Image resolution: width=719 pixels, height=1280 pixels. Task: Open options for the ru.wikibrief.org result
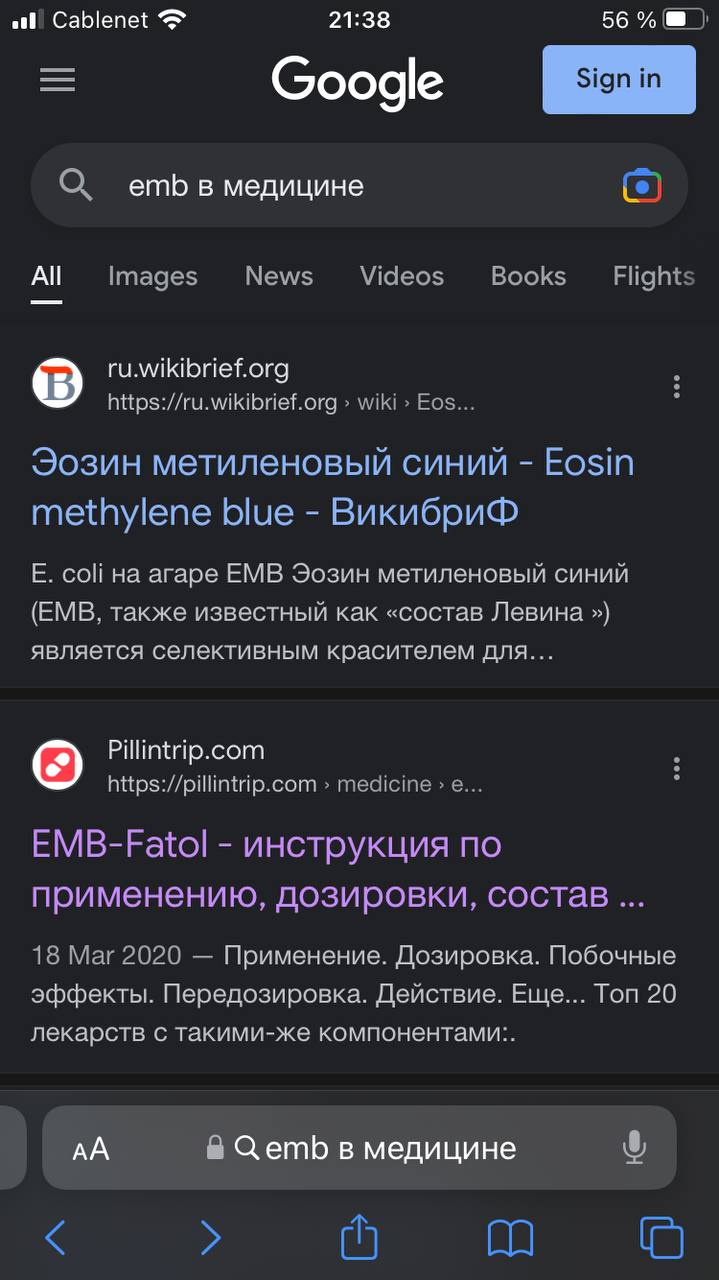[677, 386]
